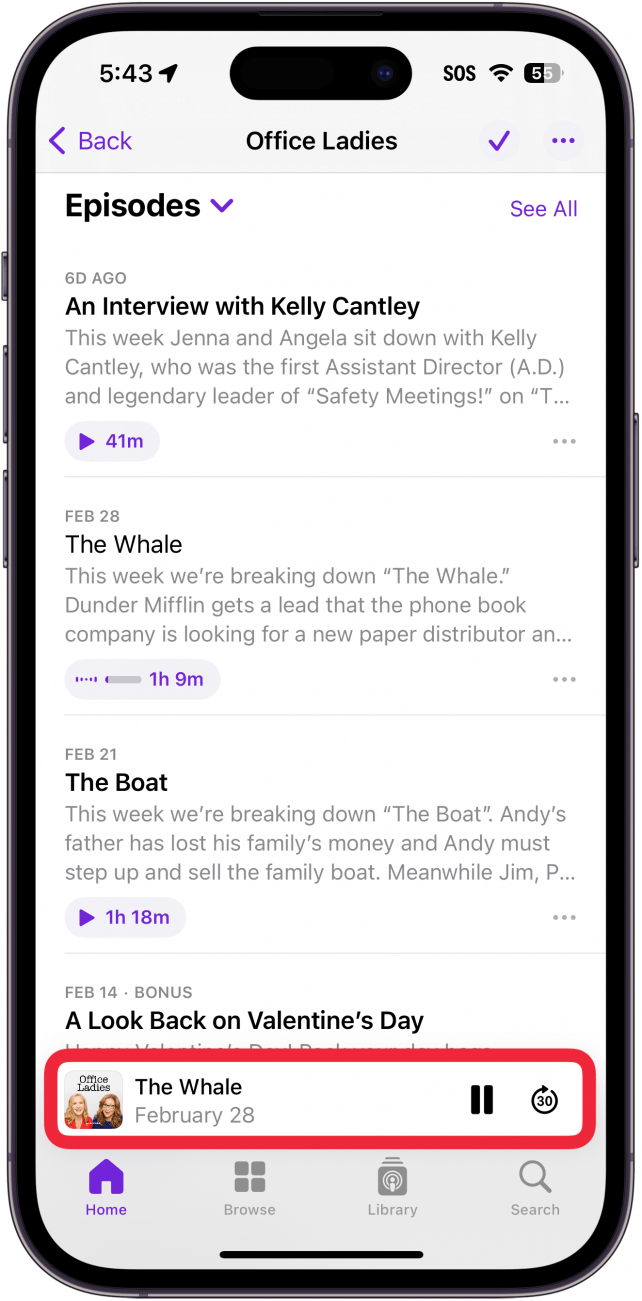Viewport: 642px width, 1301px height.
Task: Open options for the Kelly Cantley episode
Action: coord(564,441)
